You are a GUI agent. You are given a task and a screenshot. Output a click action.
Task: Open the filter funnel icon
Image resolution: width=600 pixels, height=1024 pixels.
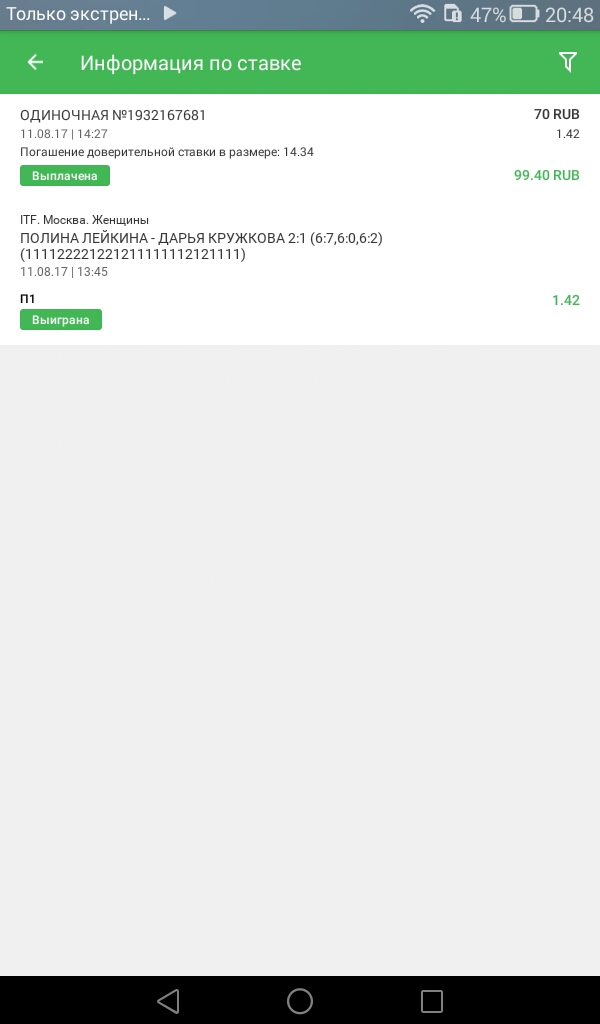pos(567,63)
